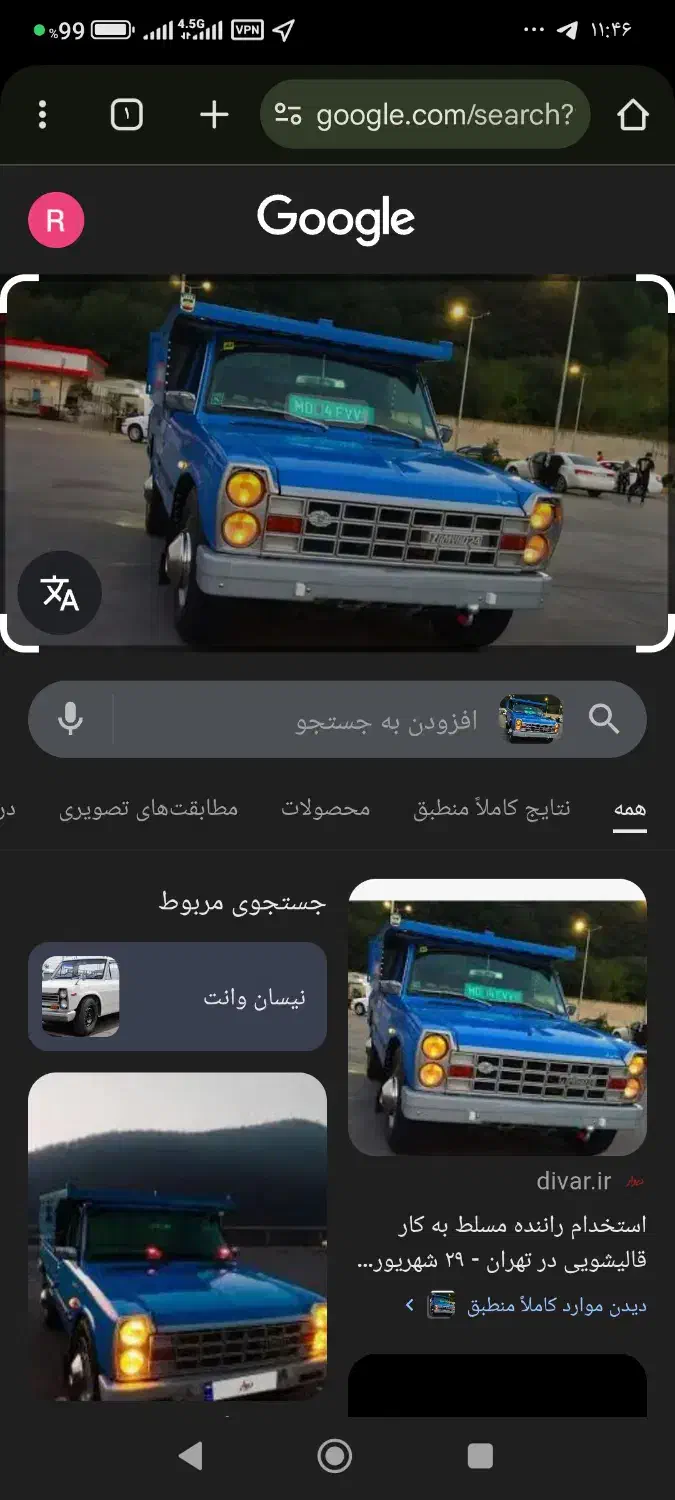Open the blue truck with mountain result
This screenshot has width=675, height=1500.
[177, 1240]
